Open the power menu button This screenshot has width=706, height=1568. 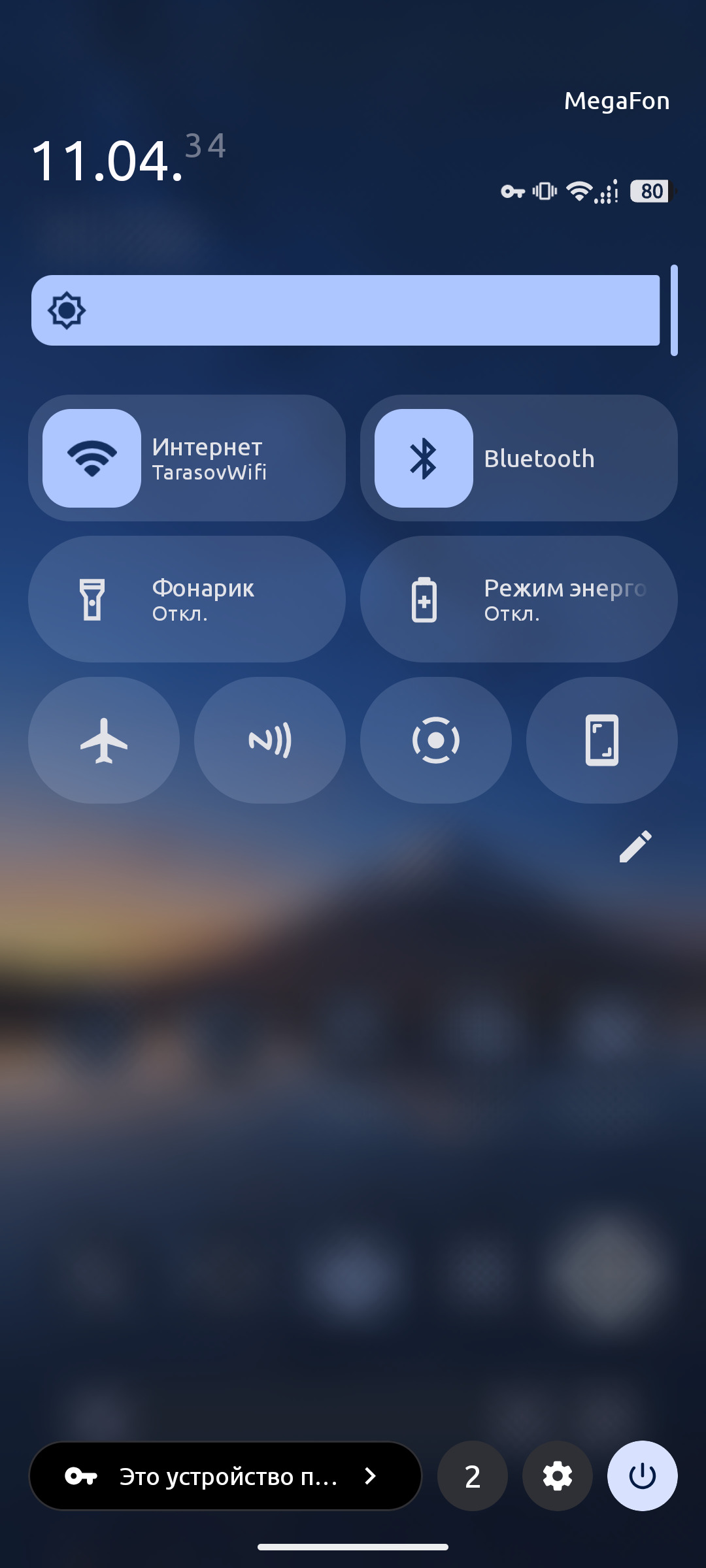643,1476
